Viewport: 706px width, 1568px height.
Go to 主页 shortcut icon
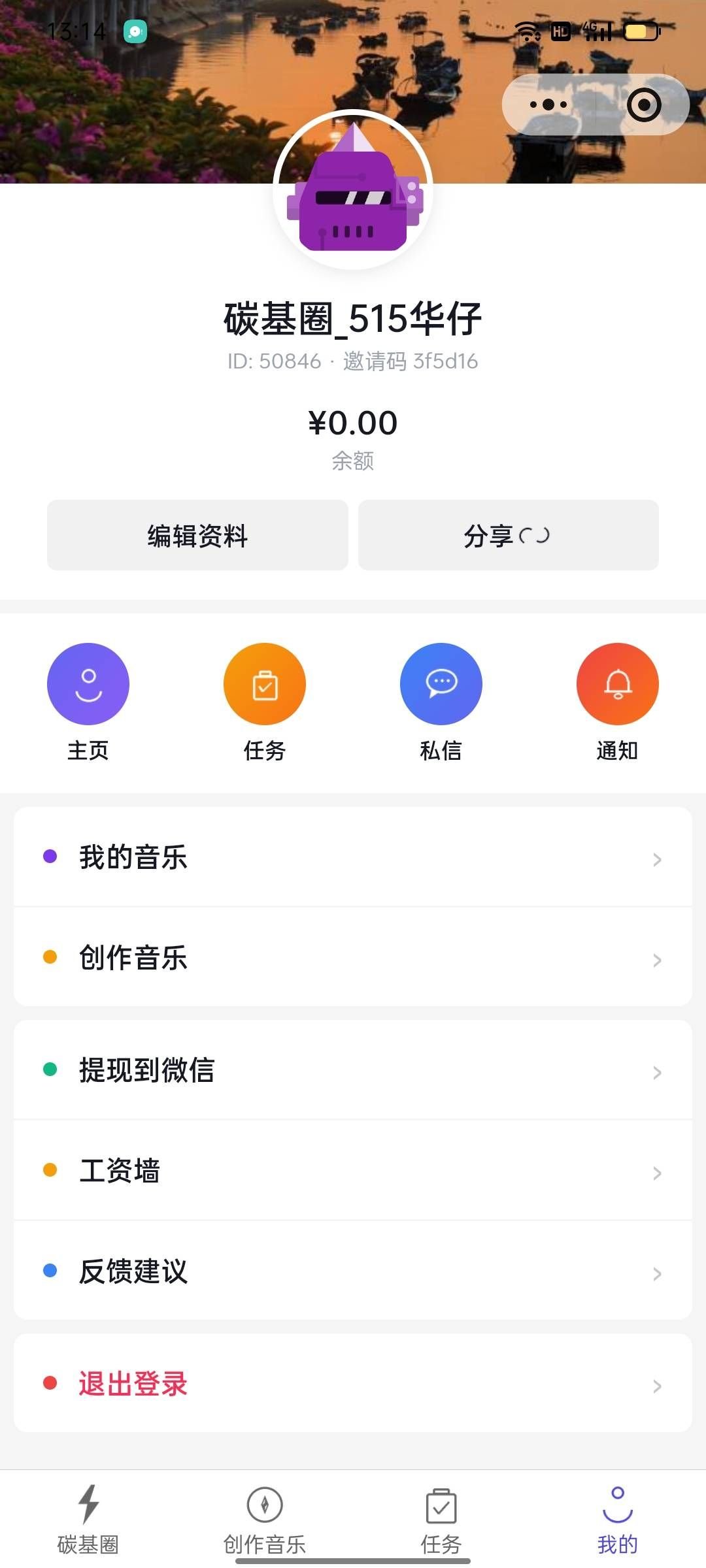pos(88,684)
